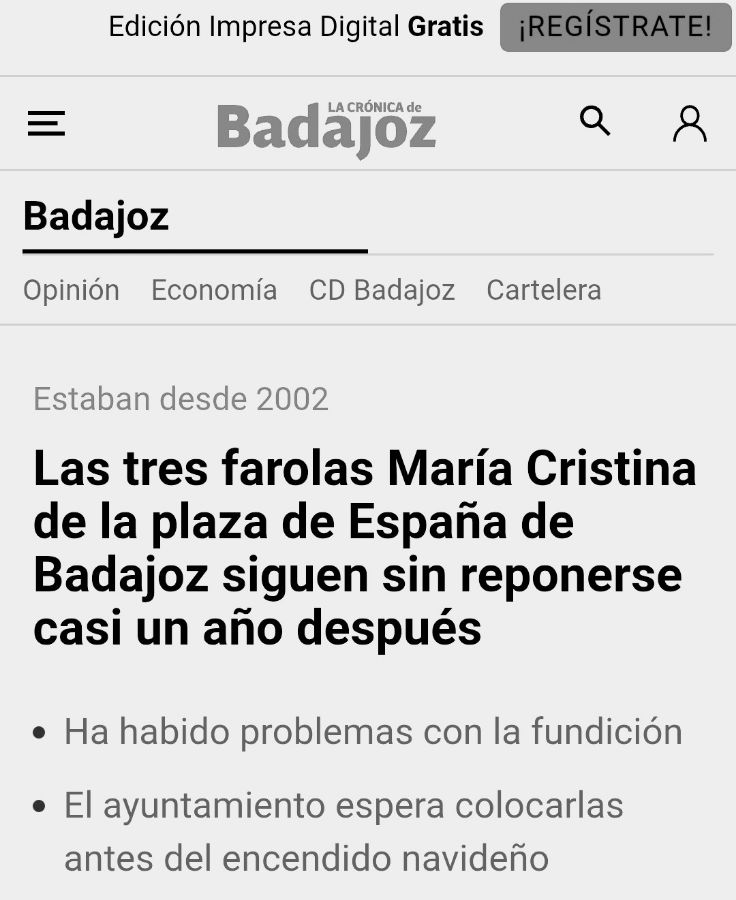Switch to the Economía section
Image resolution: width=736 pixels, height=900 pixels.
(x=214, y=290)
